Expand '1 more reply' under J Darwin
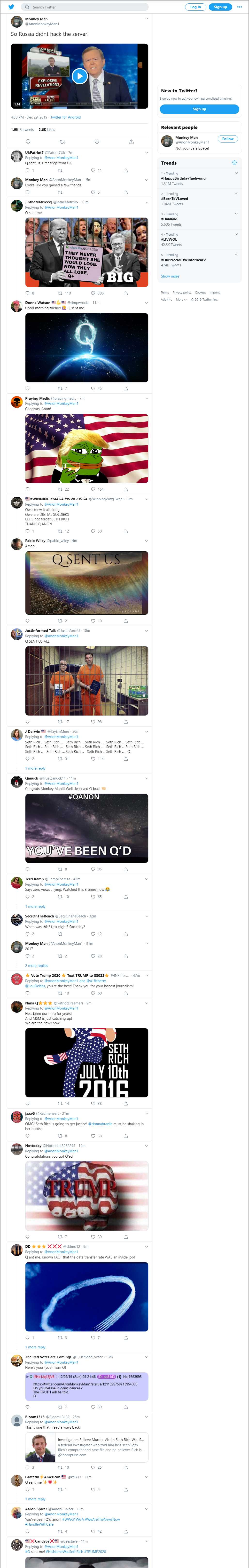The image size is (249, 1568). 35,768
